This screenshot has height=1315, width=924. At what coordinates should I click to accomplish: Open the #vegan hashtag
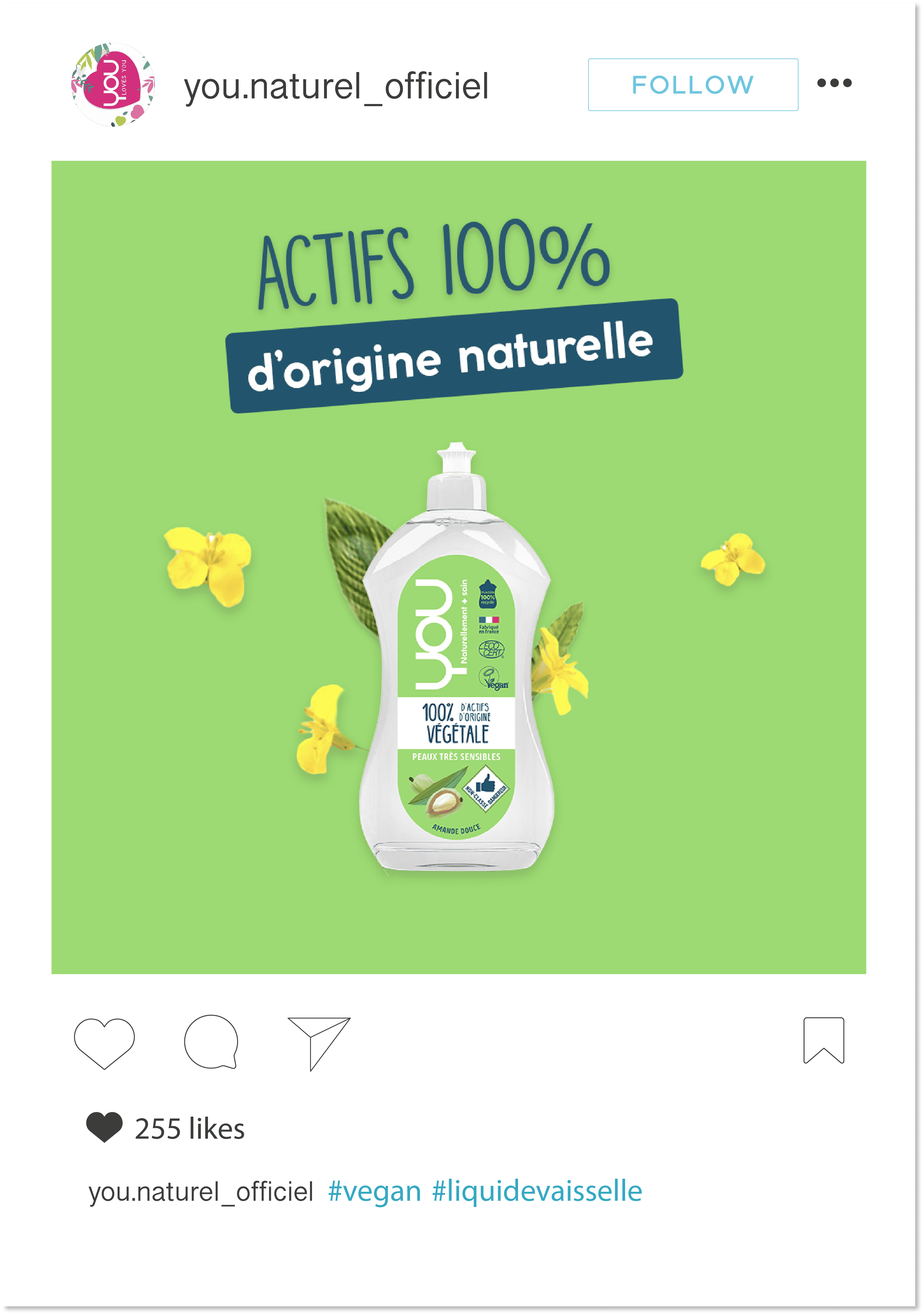374,1191
